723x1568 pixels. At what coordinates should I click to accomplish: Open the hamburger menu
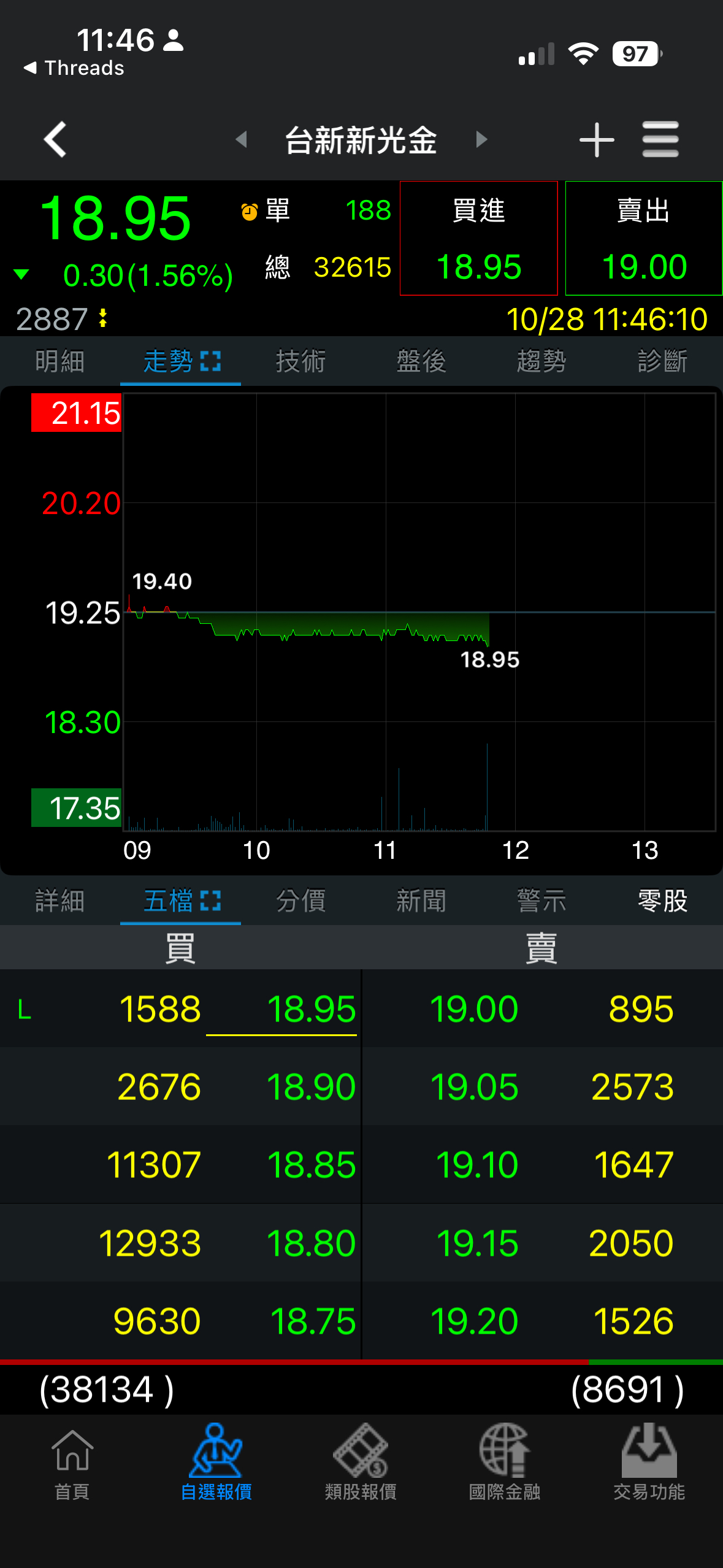point(660,140)
